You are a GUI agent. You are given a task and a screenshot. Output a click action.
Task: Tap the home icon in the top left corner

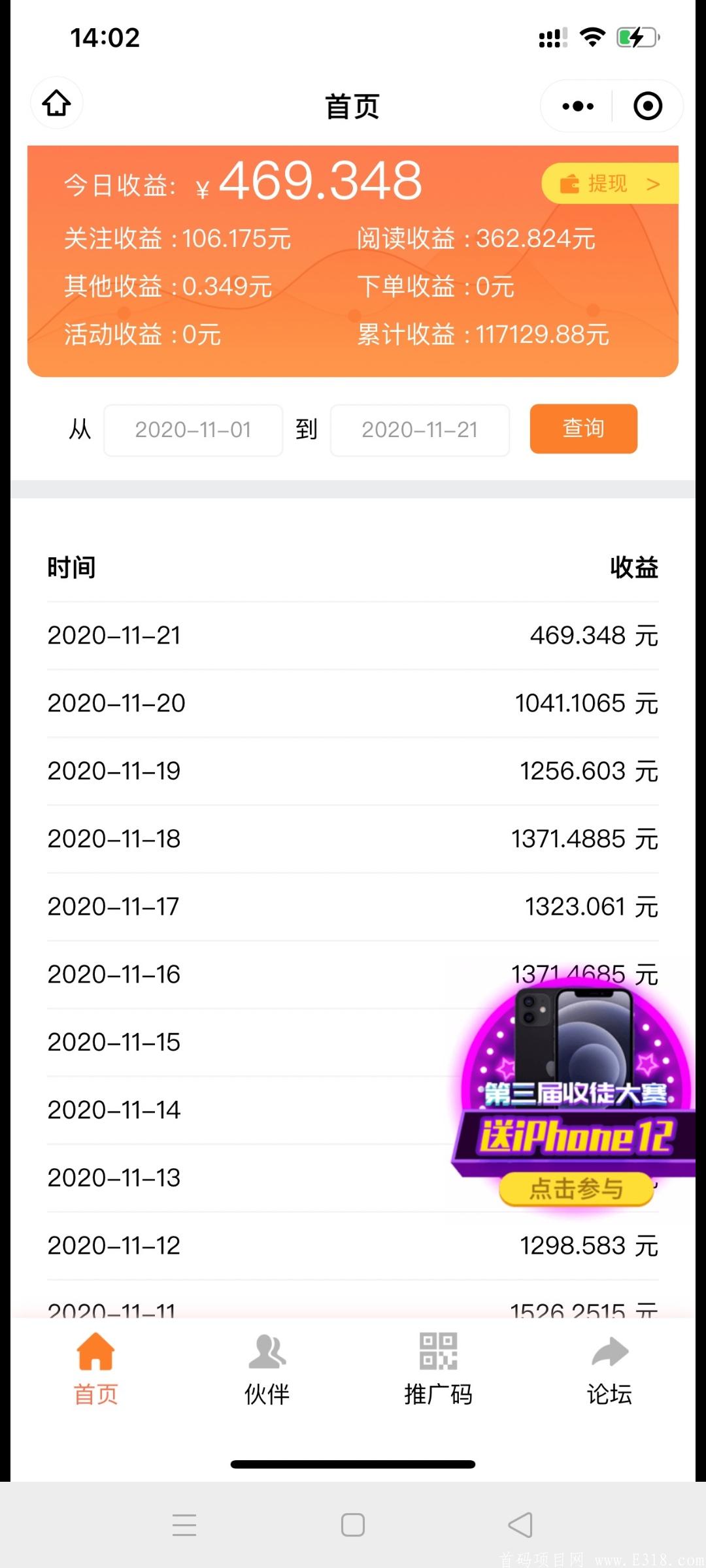56,103
